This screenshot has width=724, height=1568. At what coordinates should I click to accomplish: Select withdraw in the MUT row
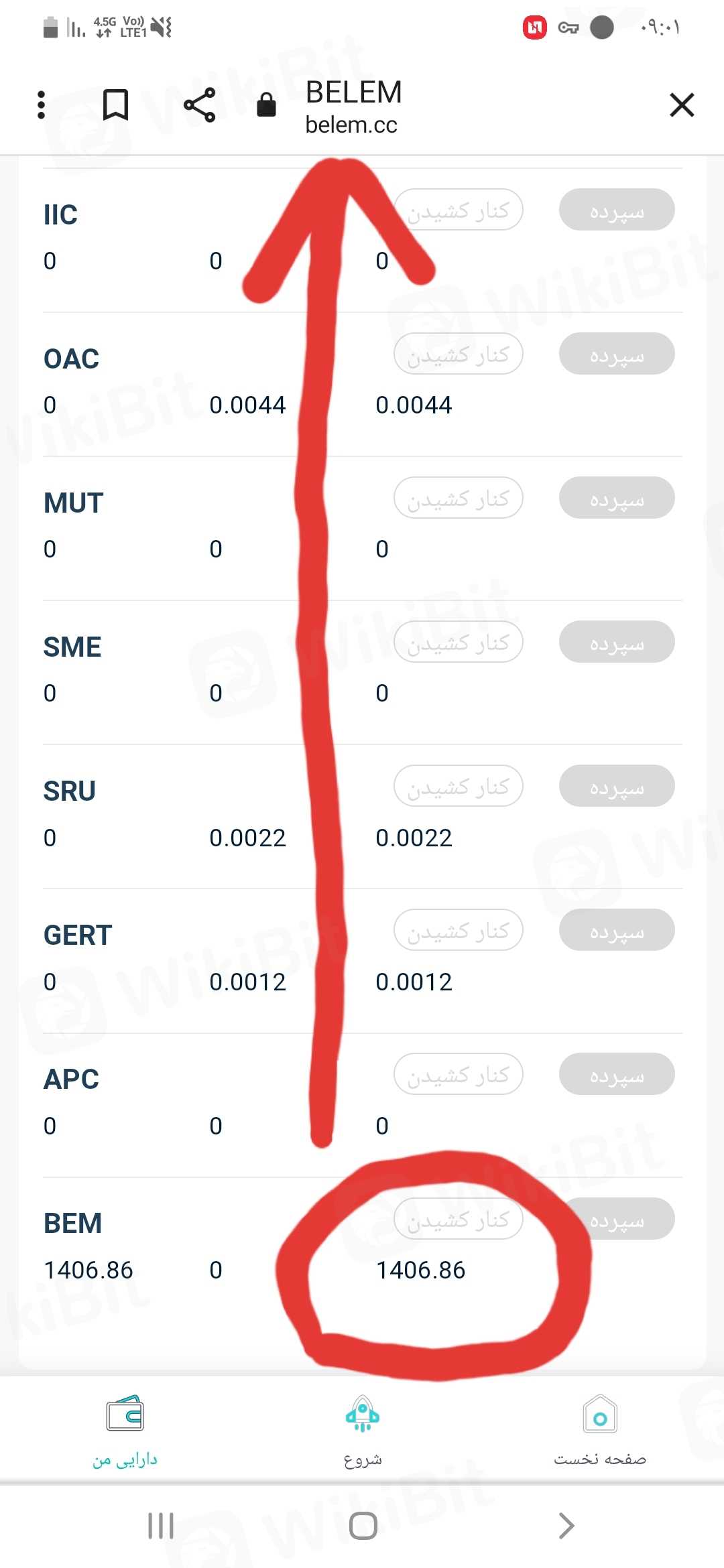pos(459,498)
